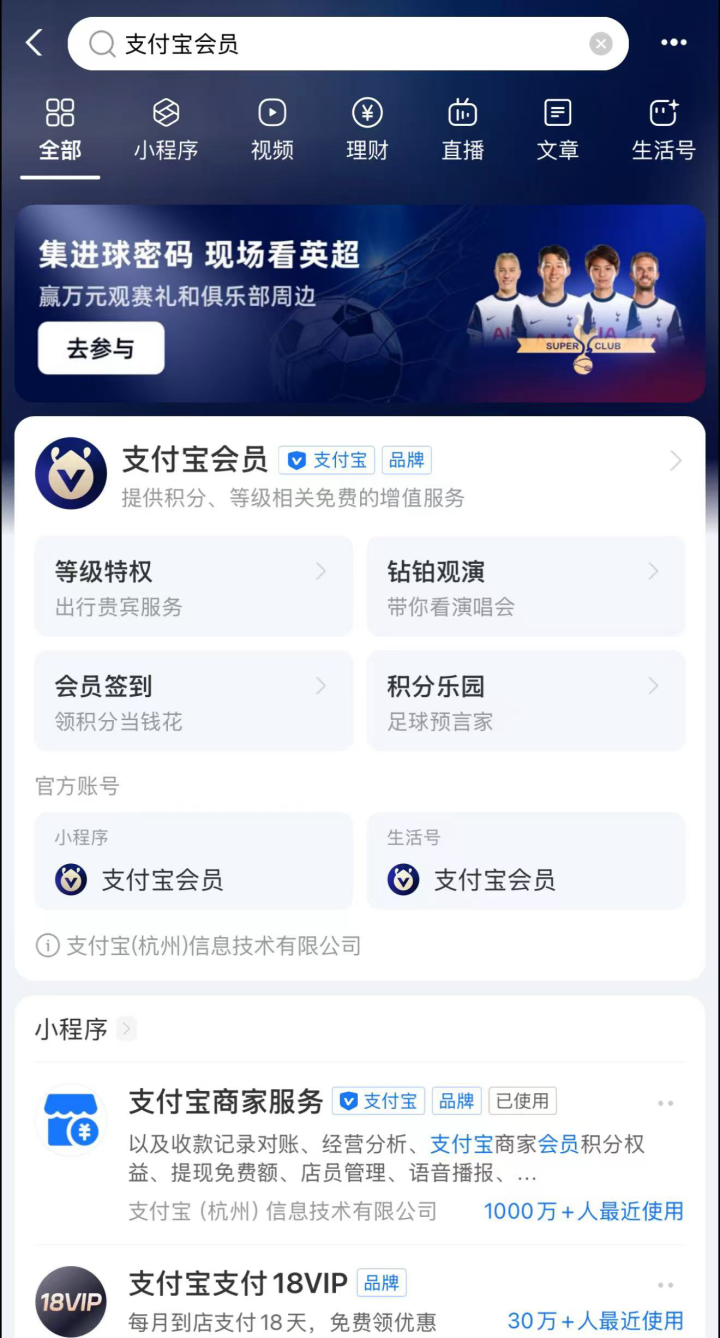This screenshot has height=1338, width=720.
Task: Switch to the 生活号 tab
Action: (663, 130)
